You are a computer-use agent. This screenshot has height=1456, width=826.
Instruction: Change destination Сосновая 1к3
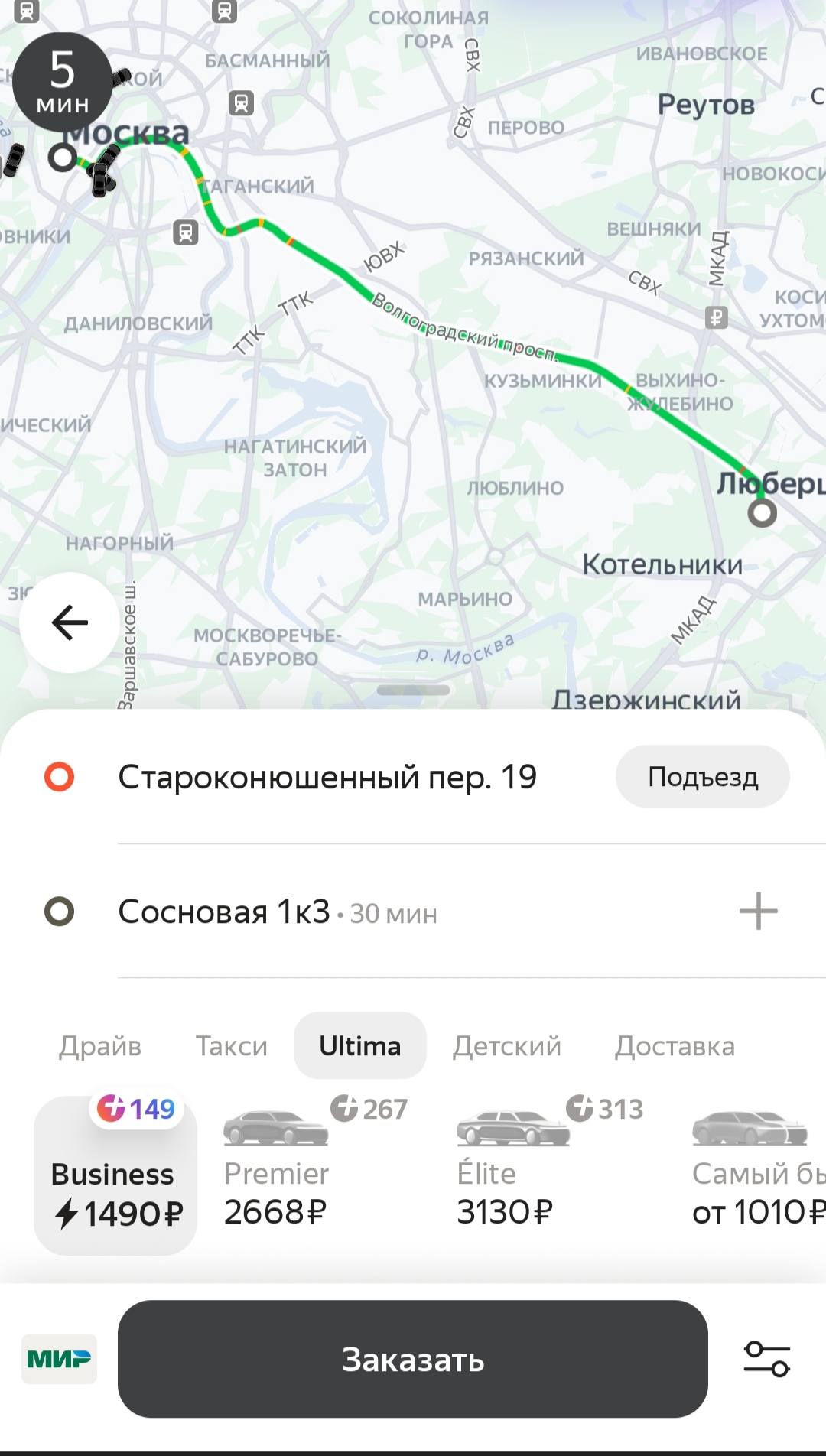tap(225, 912)
